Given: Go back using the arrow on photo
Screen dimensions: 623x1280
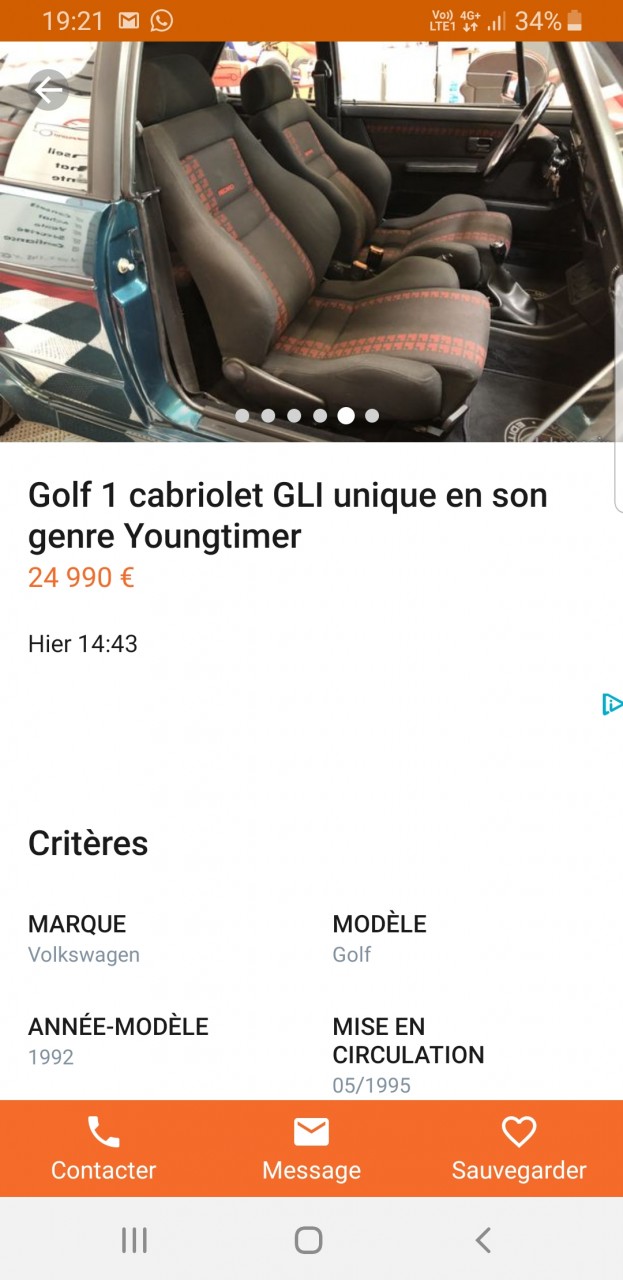Looking at the screenshot, I should 48,91.
